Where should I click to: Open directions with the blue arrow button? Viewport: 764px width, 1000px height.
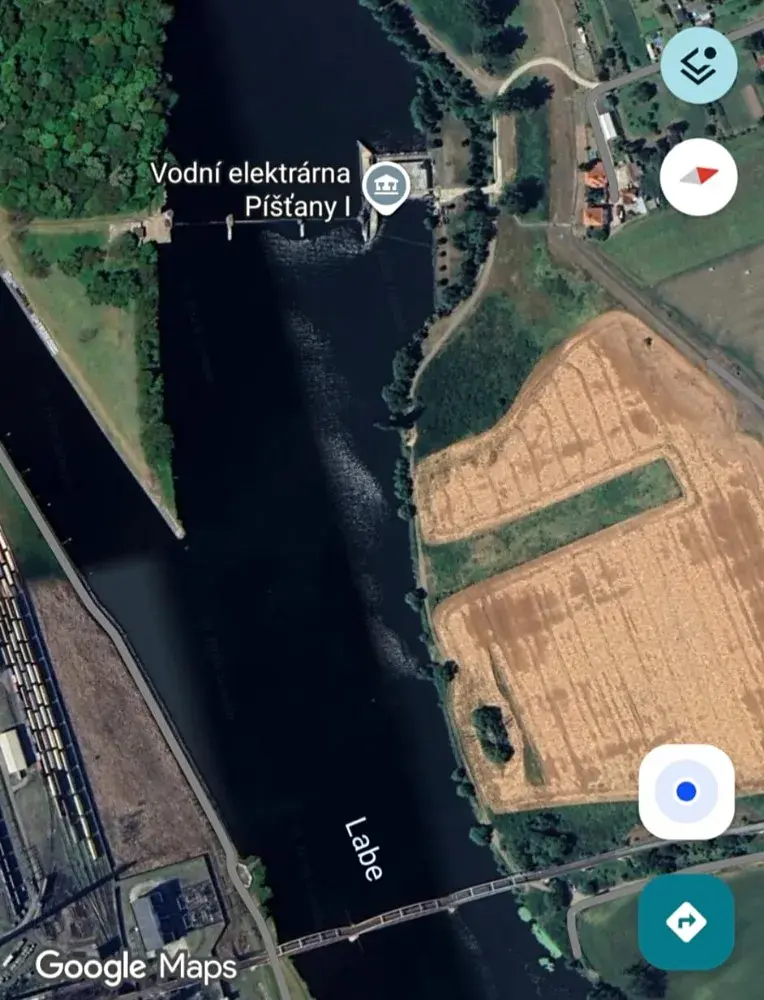[686, 922]
